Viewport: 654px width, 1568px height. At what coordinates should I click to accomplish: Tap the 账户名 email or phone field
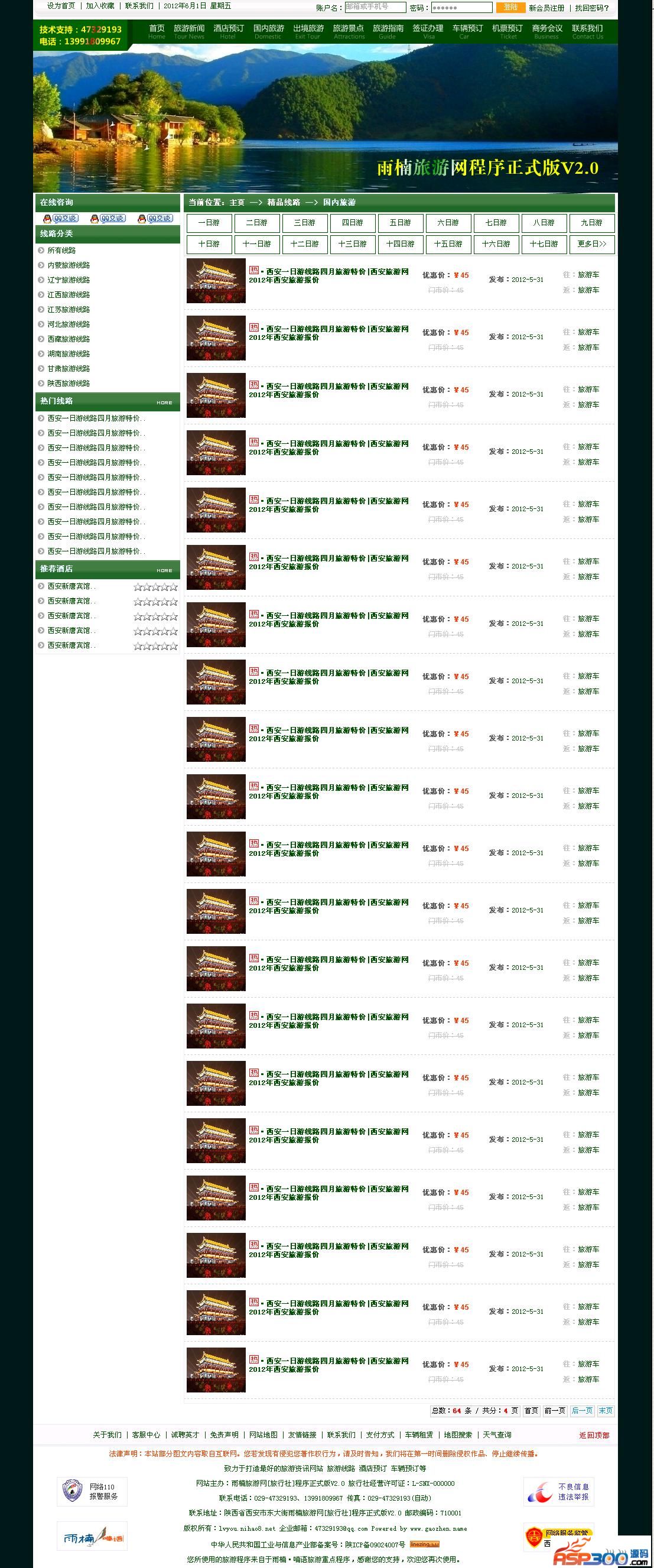click(x=375, y=7)
